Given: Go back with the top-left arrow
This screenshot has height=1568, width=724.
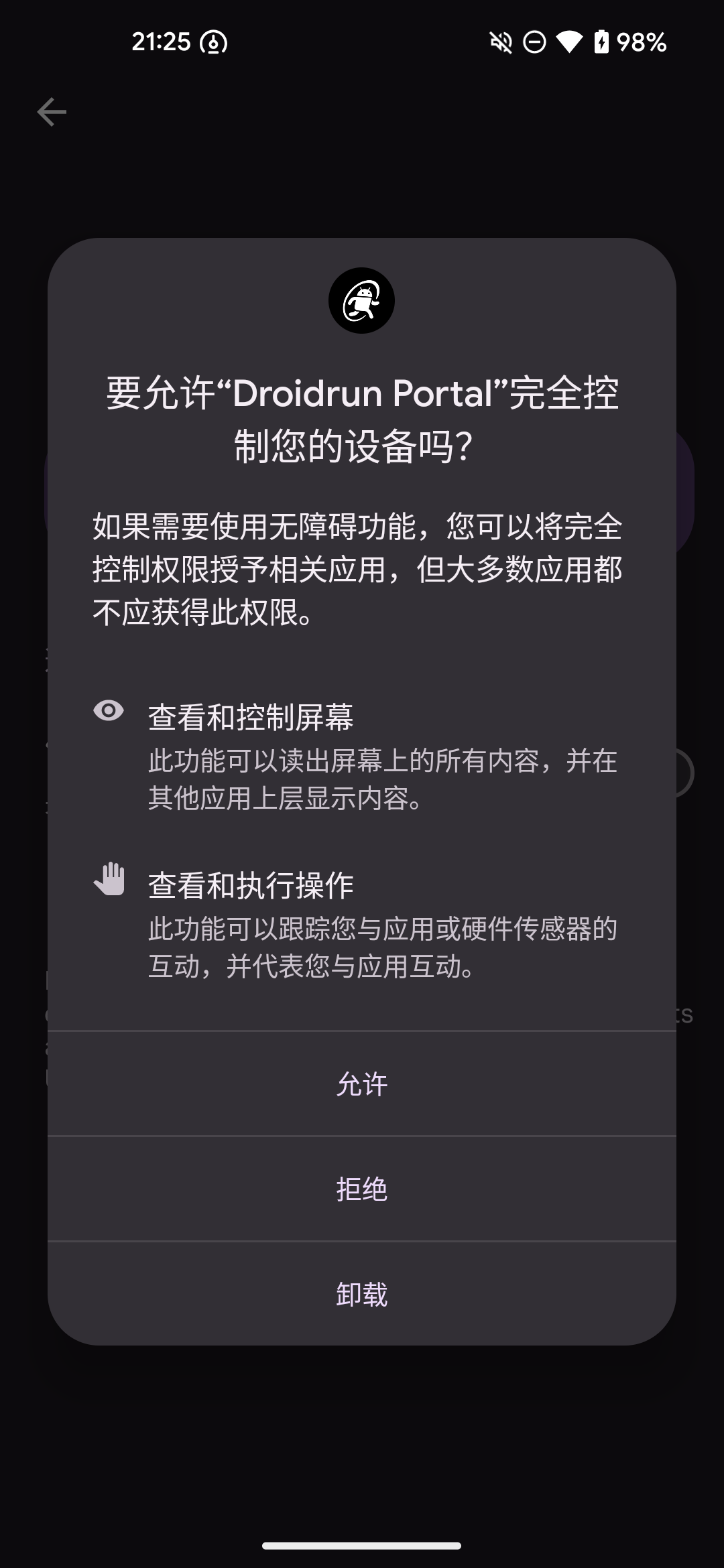Looking at the screenshot, I should click(52, 112).
